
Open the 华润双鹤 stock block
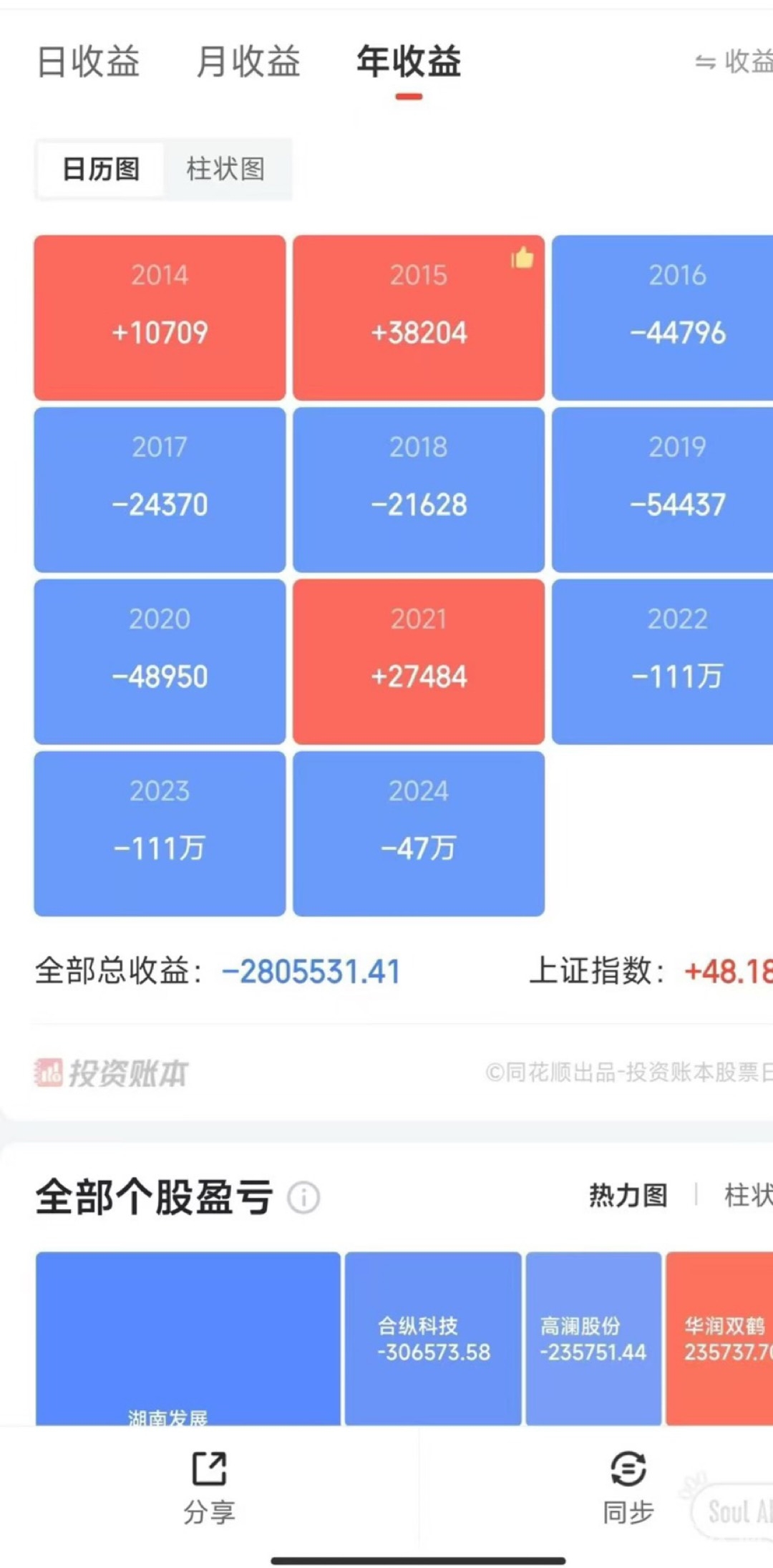click(x=720, y=1337)
